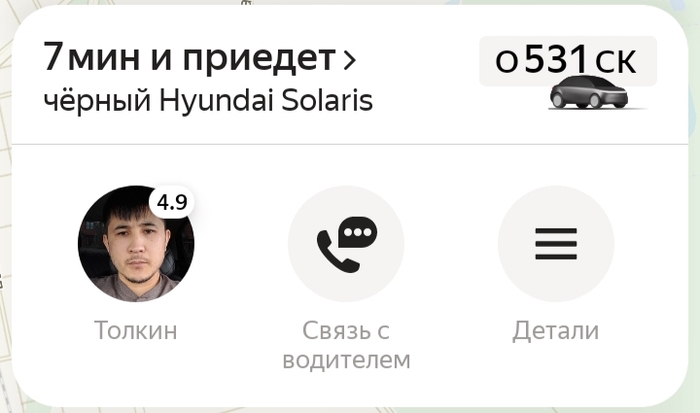The image size is (700, 413).
Task: Contact the driver via 'Связь с водителем'
Action: (346, 244)
